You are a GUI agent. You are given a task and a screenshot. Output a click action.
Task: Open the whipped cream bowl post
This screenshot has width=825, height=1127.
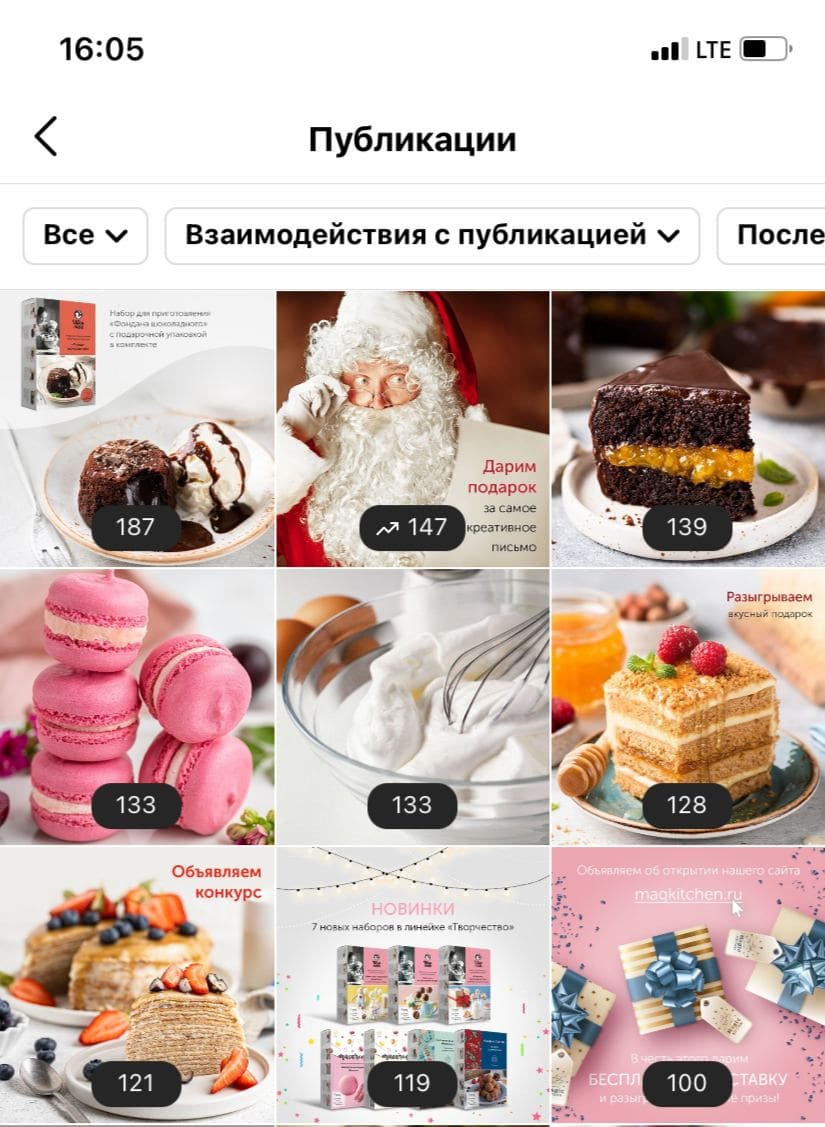[412, 706]
